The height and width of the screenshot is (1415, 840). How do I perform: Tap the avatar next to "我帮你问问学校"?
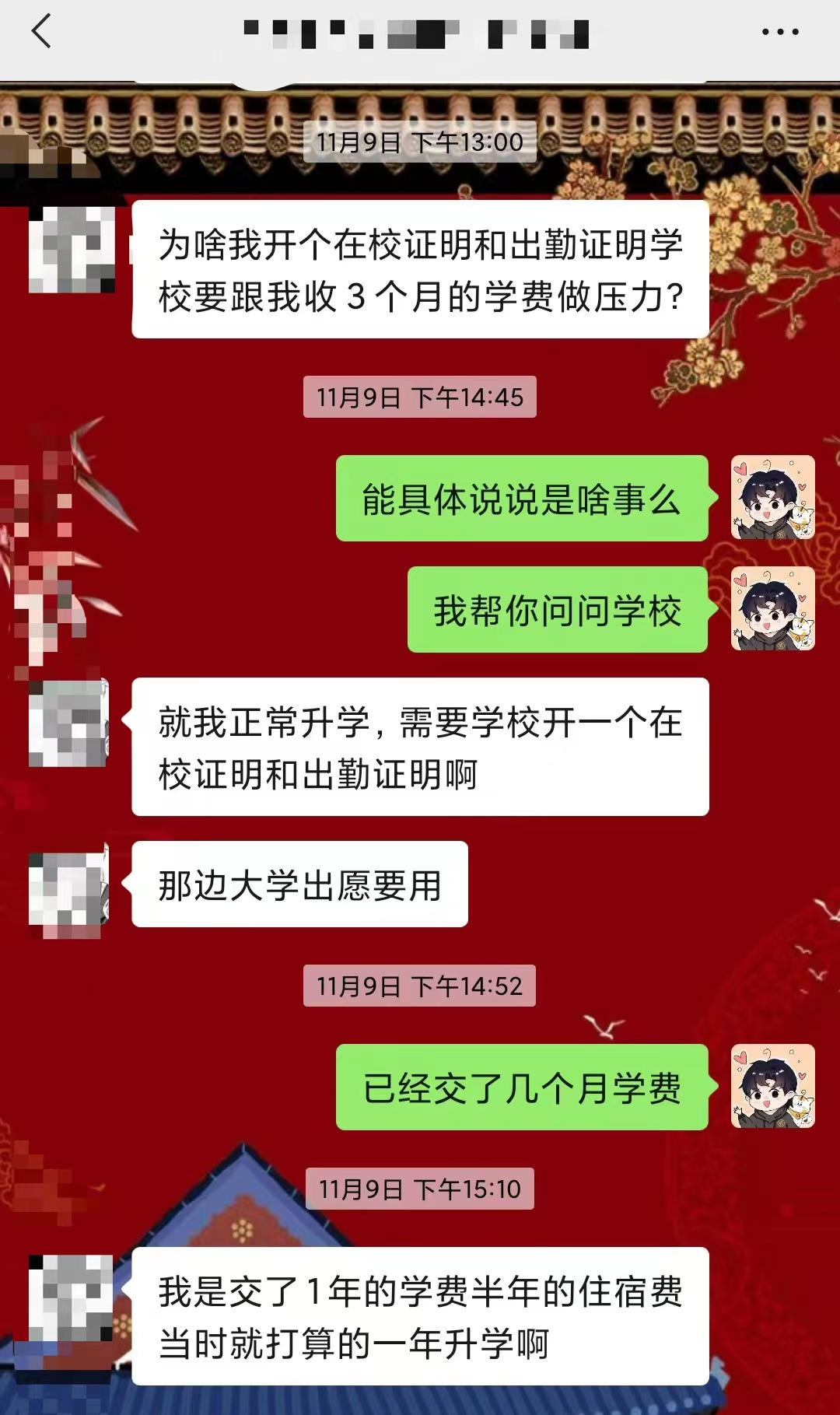[x=772, y=608]
